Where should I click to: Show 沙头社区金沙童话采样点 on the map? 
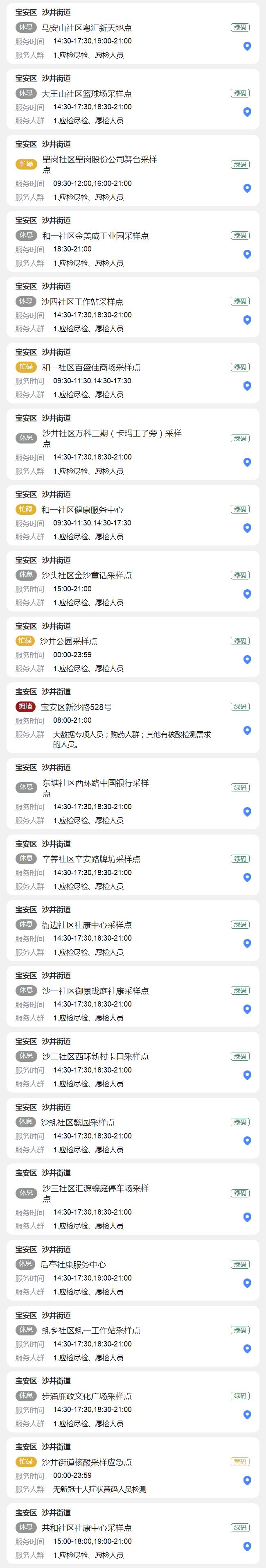click(247, 593)
